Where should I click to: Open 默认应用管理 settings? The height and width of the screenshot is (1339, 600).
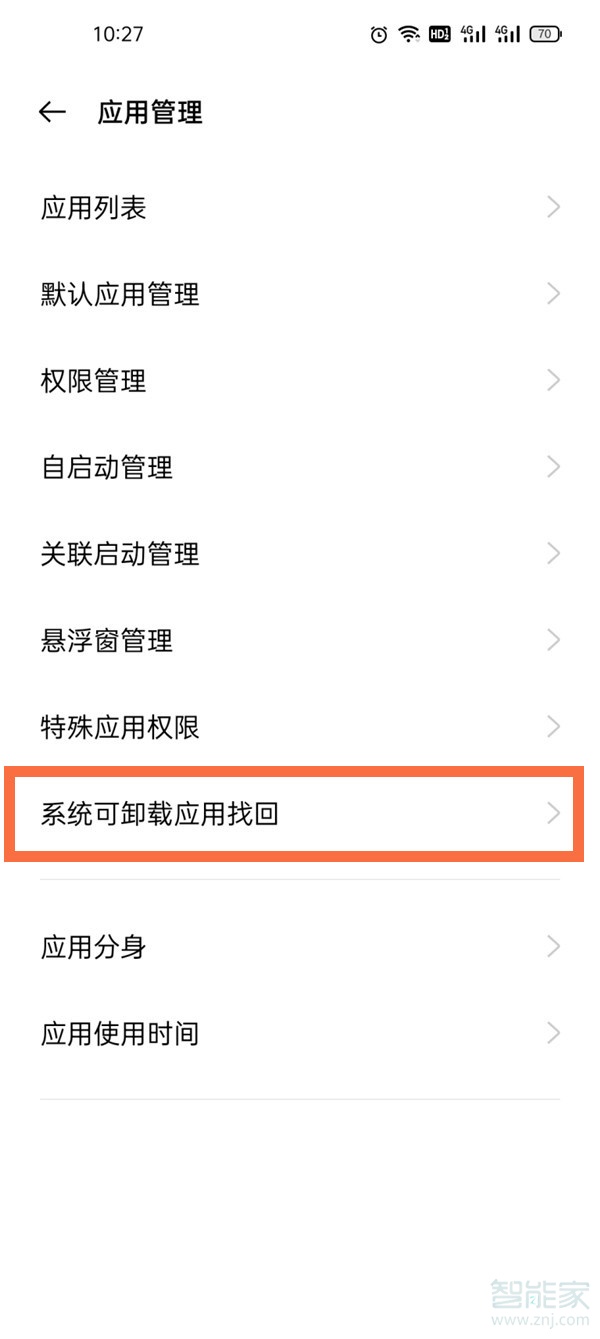coord(299,294)
